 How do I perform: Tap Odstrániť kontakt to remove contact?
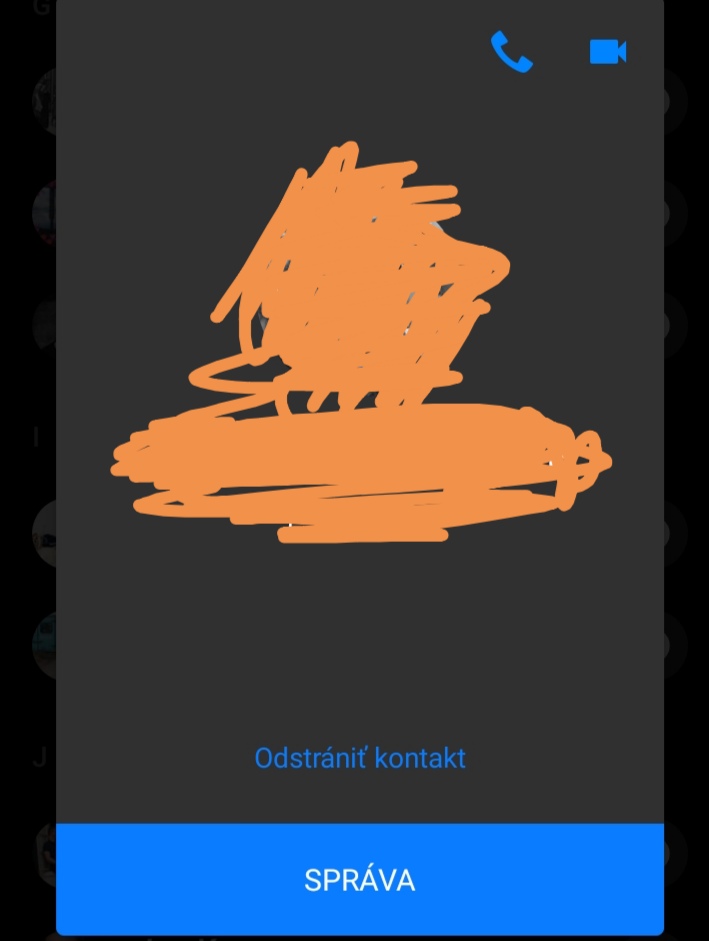click(360, 758)
